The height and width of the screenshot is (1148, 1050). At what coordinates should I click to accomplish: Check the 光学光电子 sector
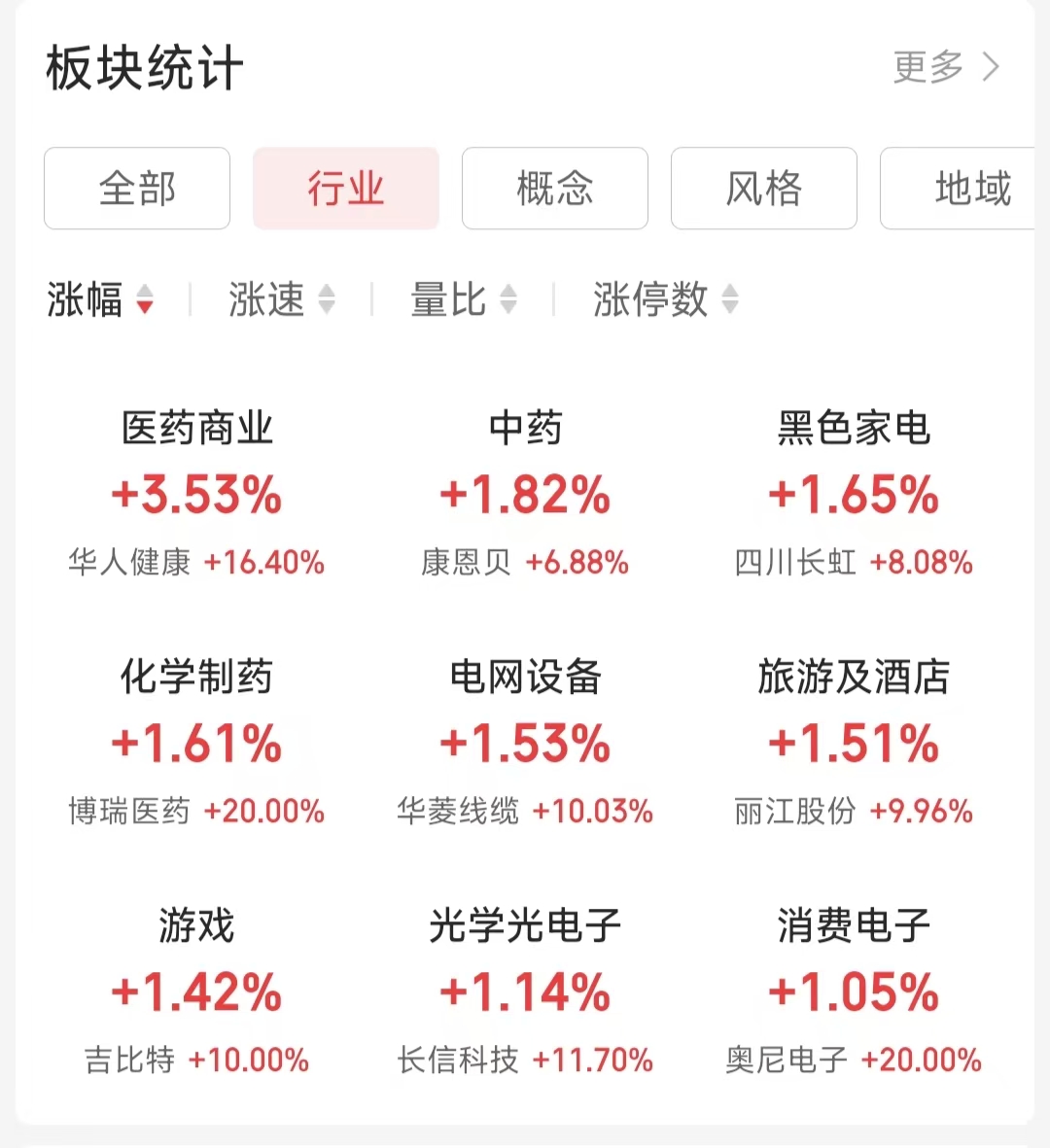click(525, 992)
